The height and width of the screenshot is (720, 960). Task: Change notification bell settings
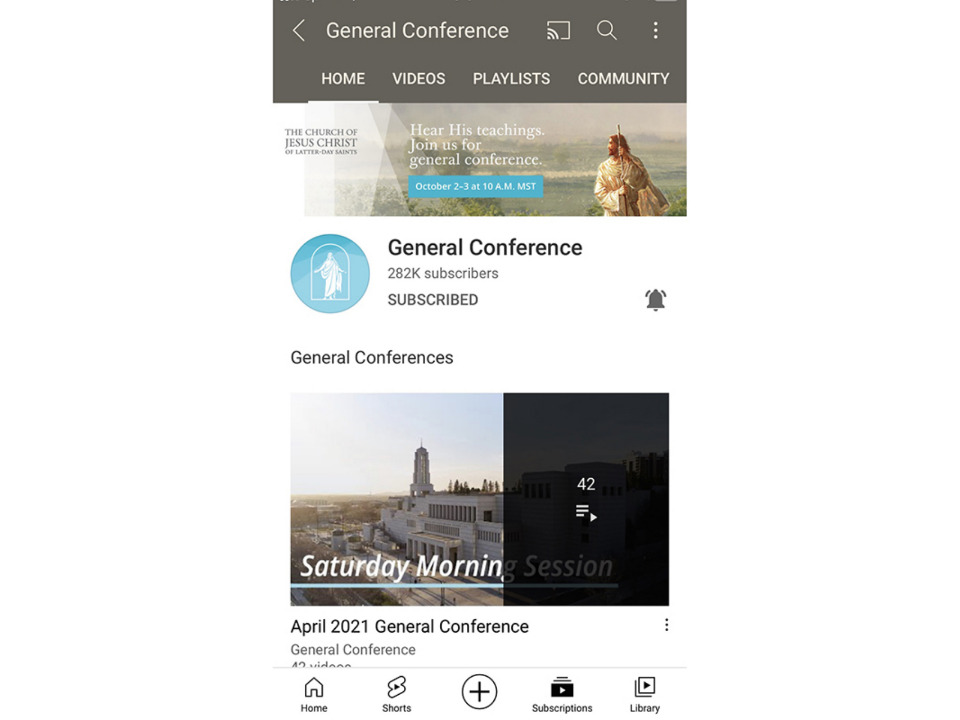[656, 300]
